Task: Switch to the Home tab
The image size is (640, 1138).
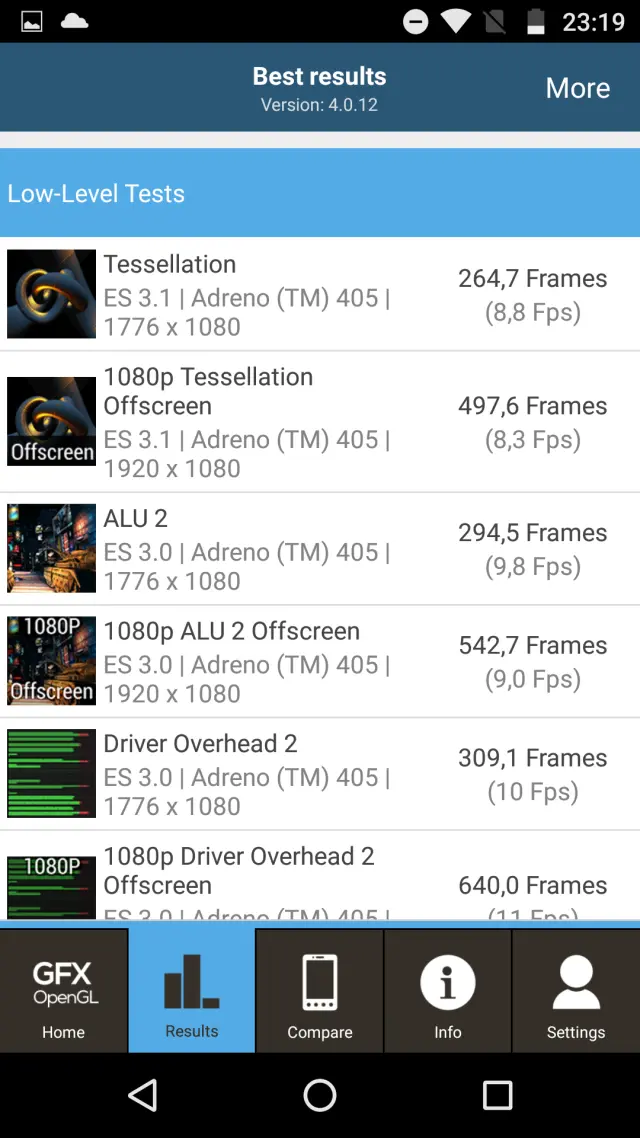Action: (x=64, y=990)
